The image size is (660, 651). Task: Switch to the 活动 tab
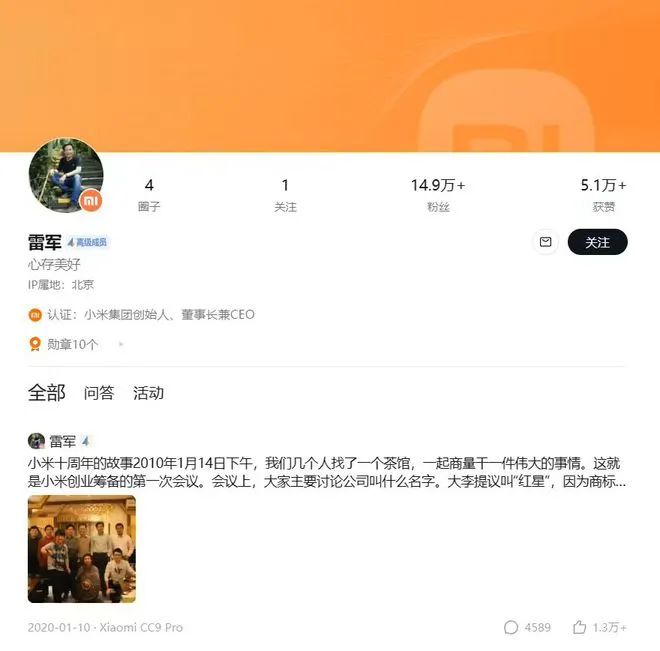tap(148, 393)
